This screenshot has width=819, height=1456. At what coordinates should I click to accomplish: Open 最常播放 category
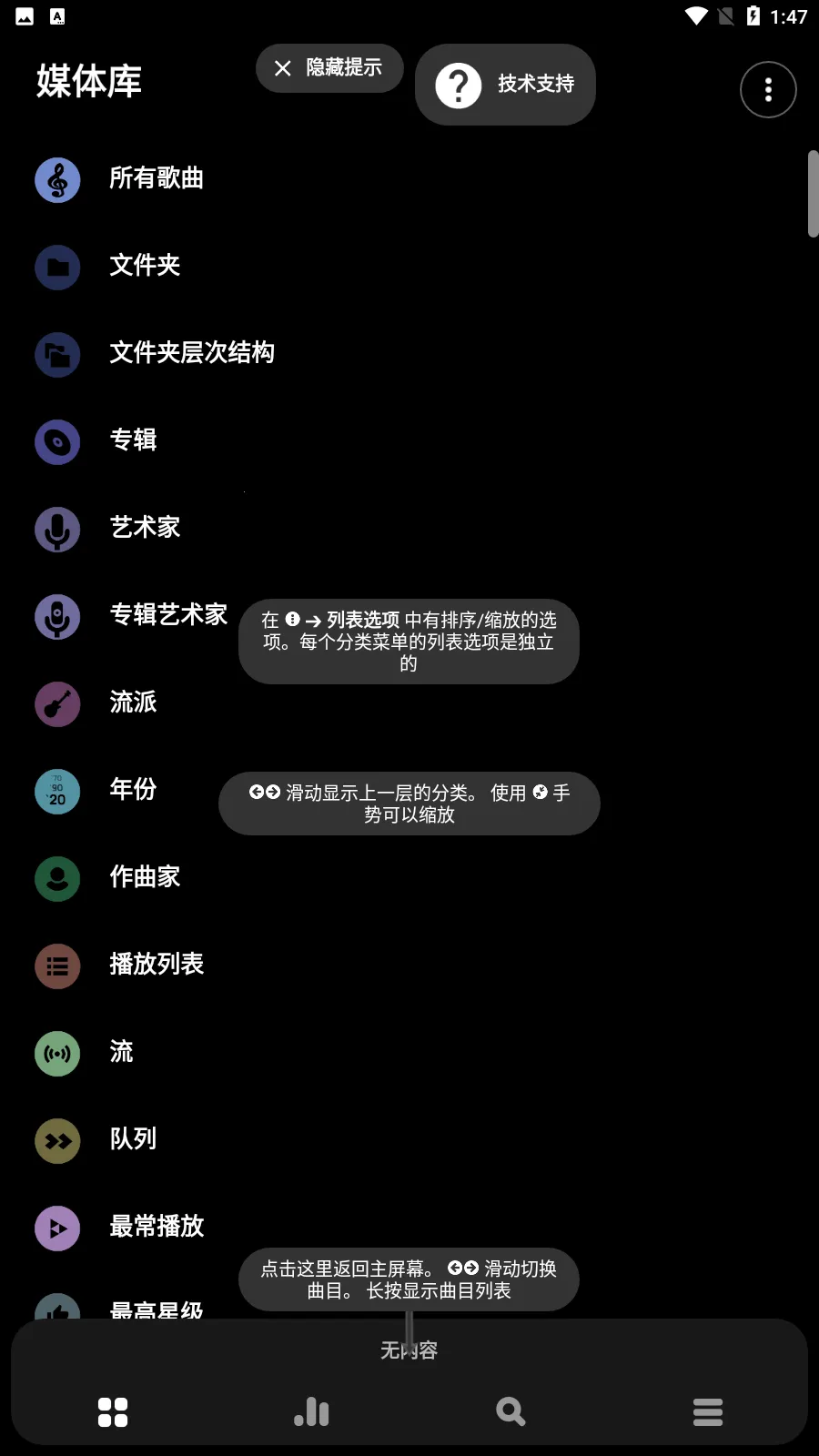156,1227
